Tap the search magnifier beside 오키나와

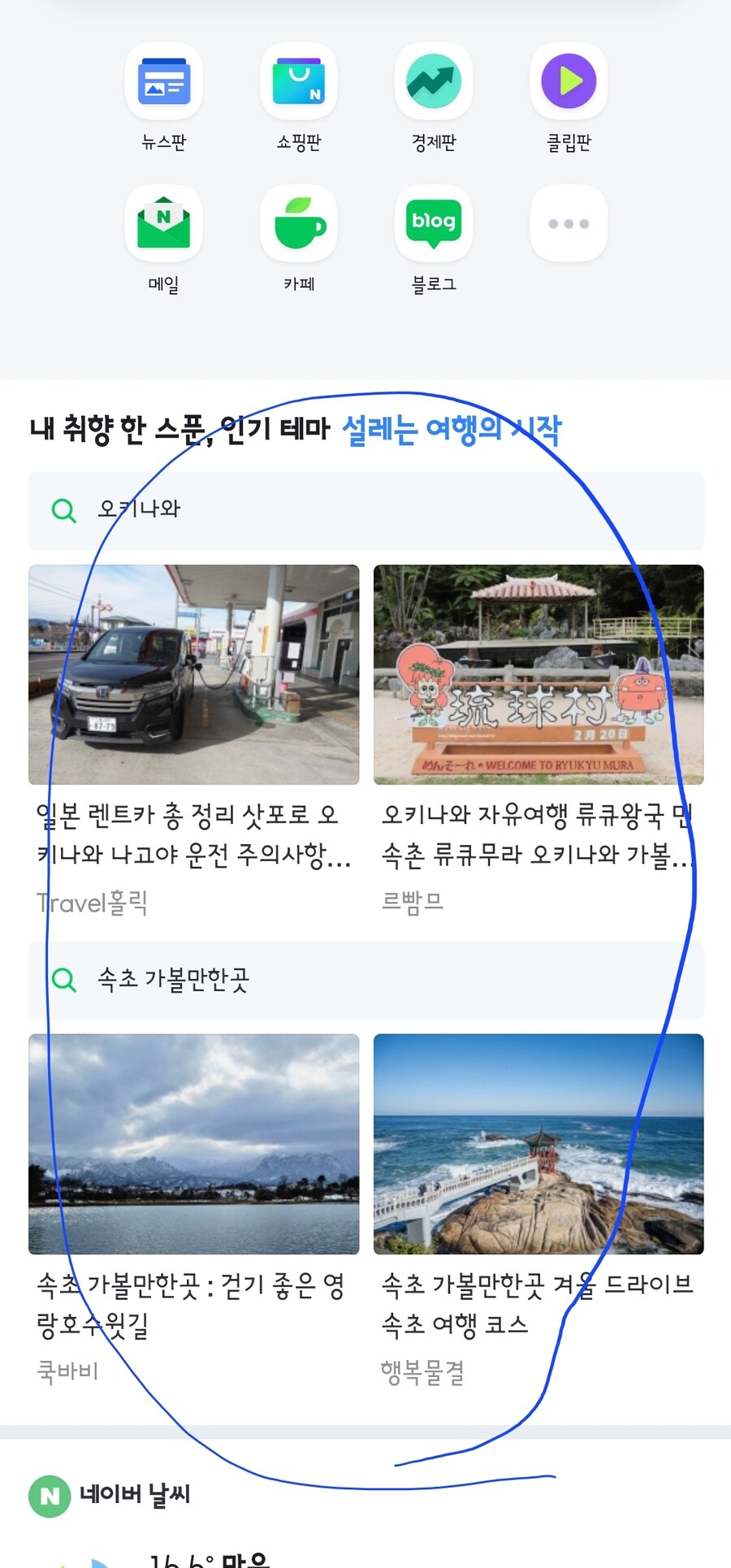tap(63, 509)
